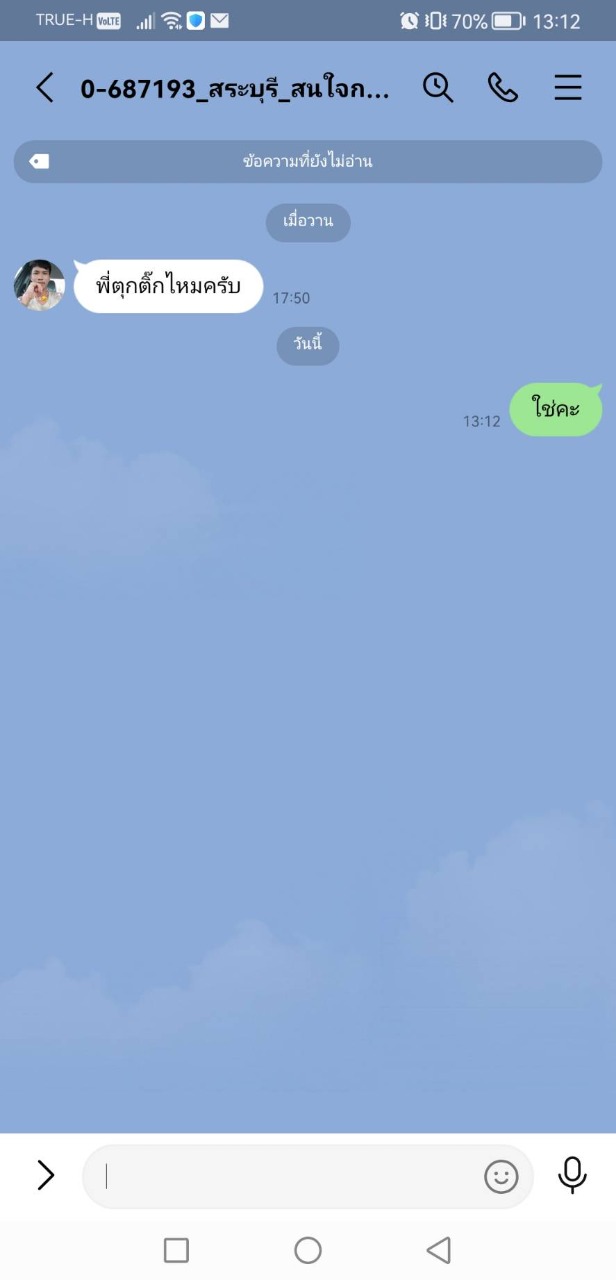Start a voice call
This screenshot has height=1280, width=616.
(503, 88)
